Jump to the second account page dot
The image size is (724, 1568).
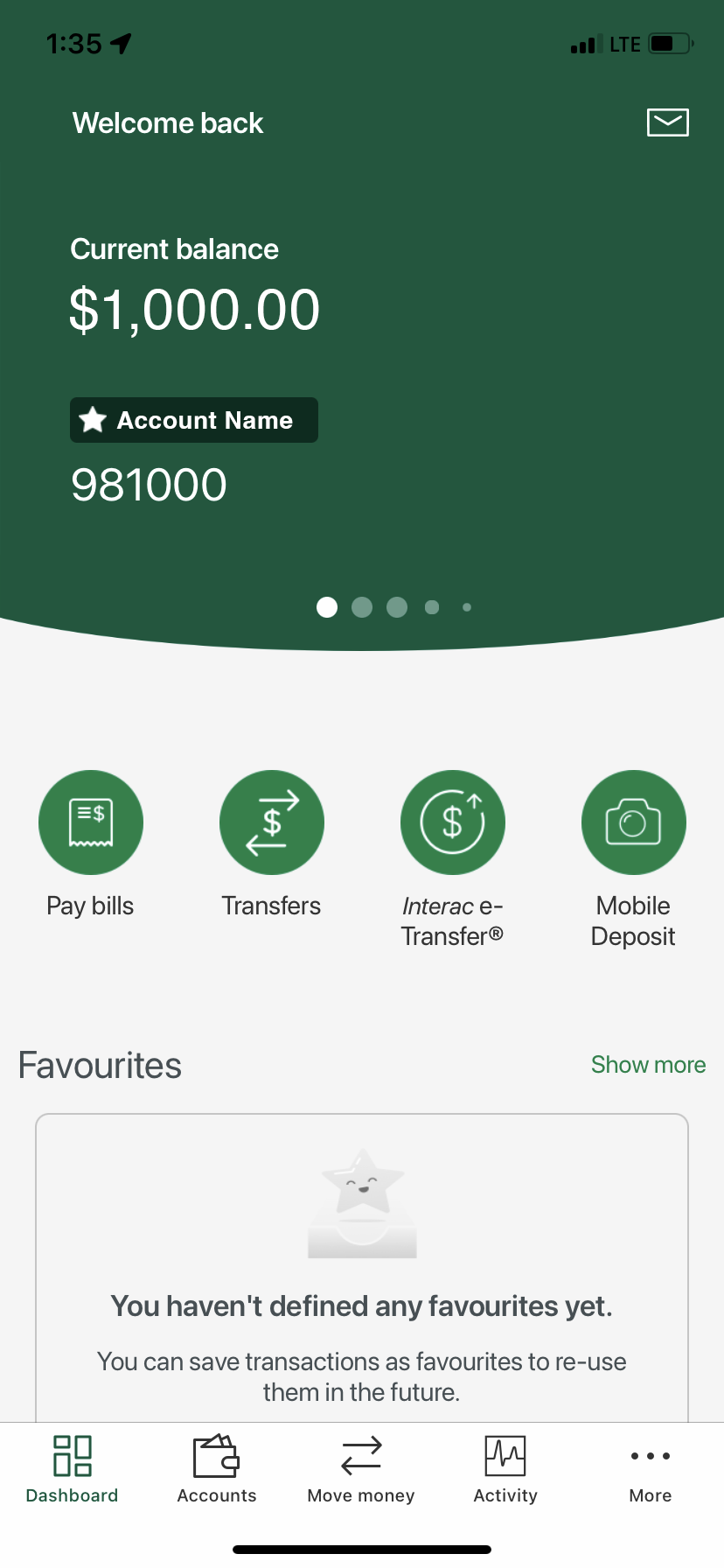pos(362,607)
